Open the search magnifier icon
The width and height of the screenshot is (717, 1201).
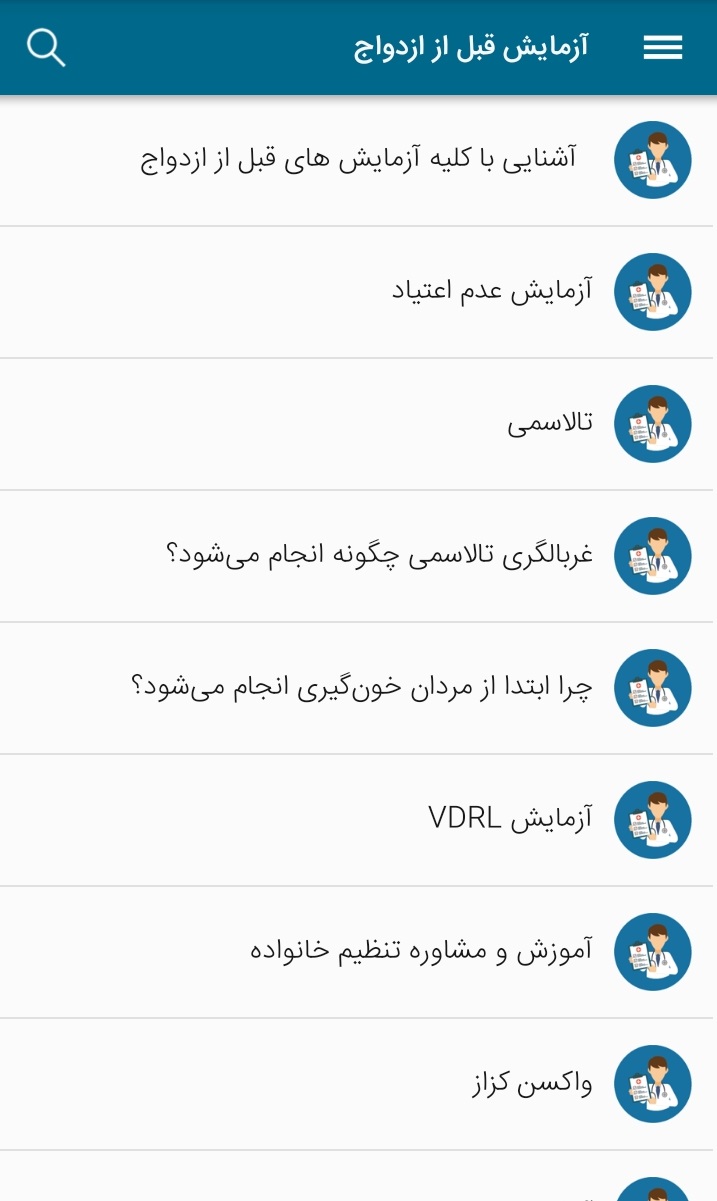pos(46,47)
